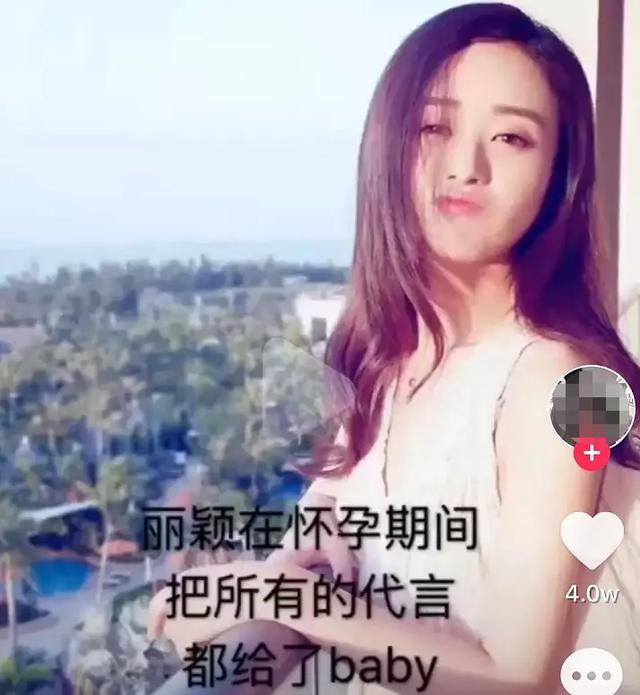
Task: Open the creator's profile avatar
Action: pyautogui.click(x=591, y=409)
